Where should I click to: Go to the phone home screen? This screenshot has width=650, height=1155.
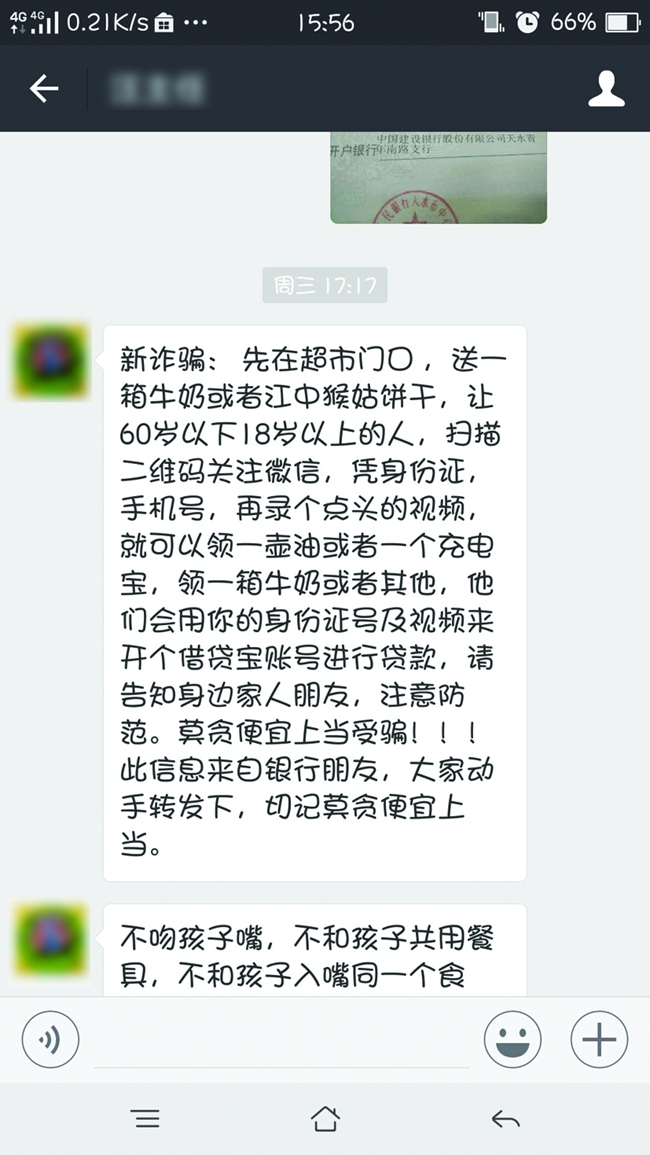point(325,1119)
